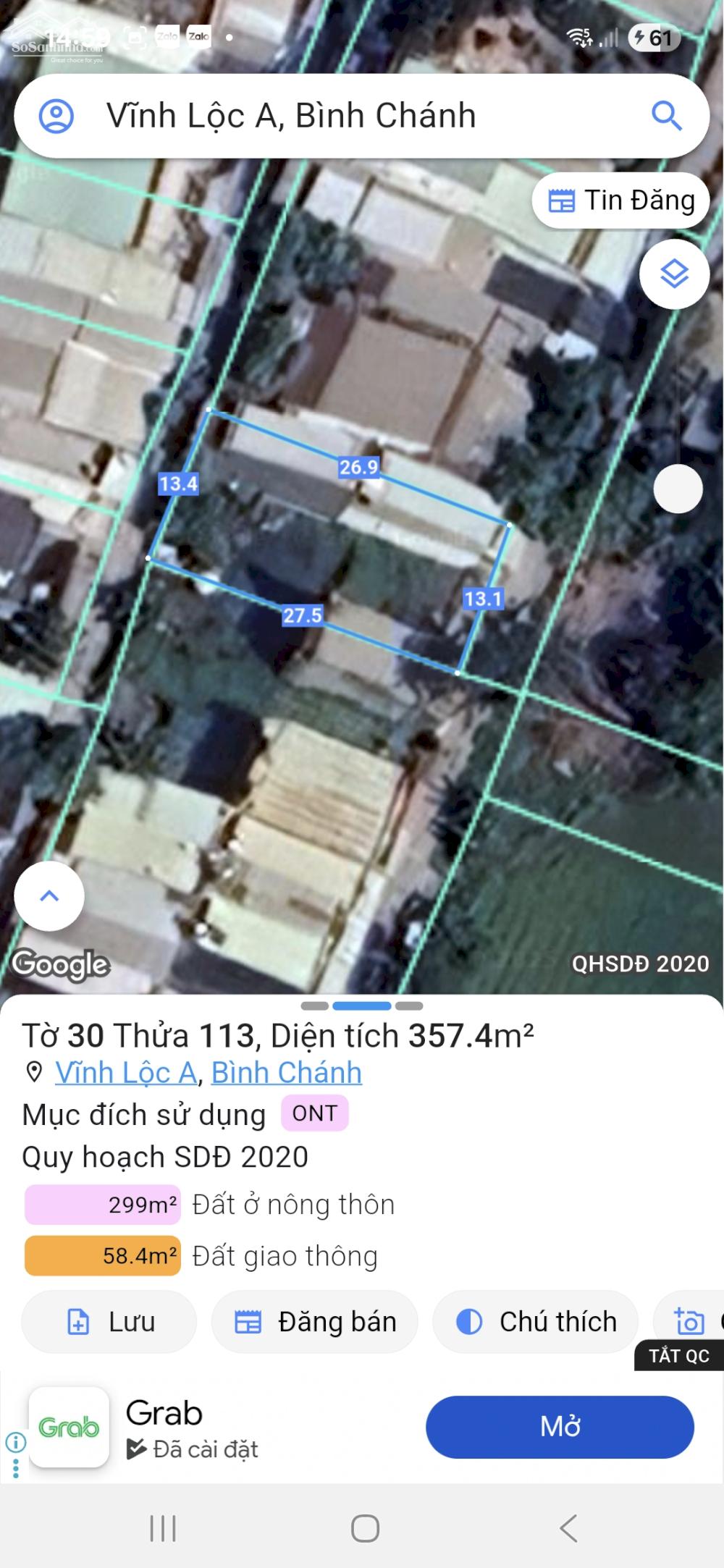Image resolution: width=724 pixels, height=1568 pixels.
Task: Open the map layers icon
Action: pos(674,274)
